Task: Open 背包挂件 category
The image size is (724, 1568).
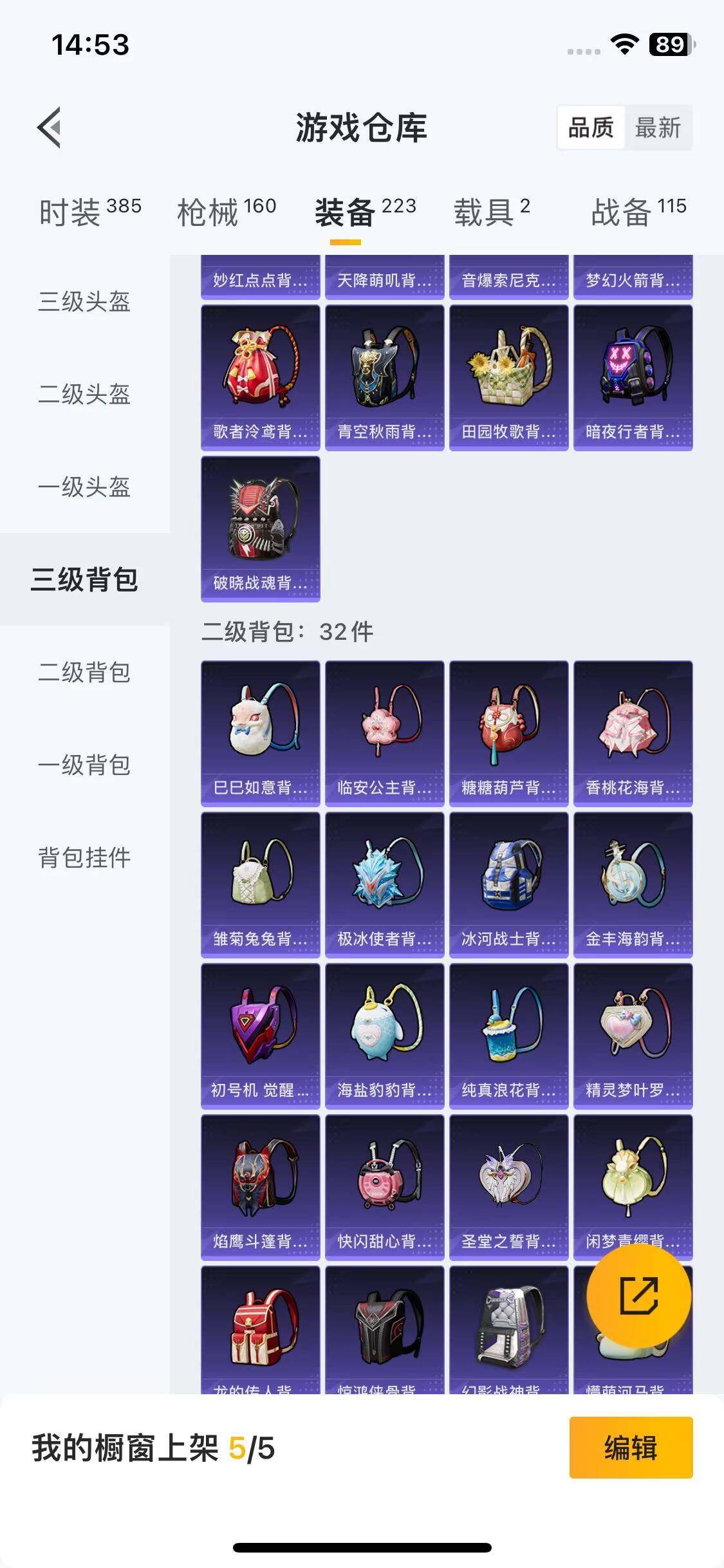Action: (x=84, y=857)
